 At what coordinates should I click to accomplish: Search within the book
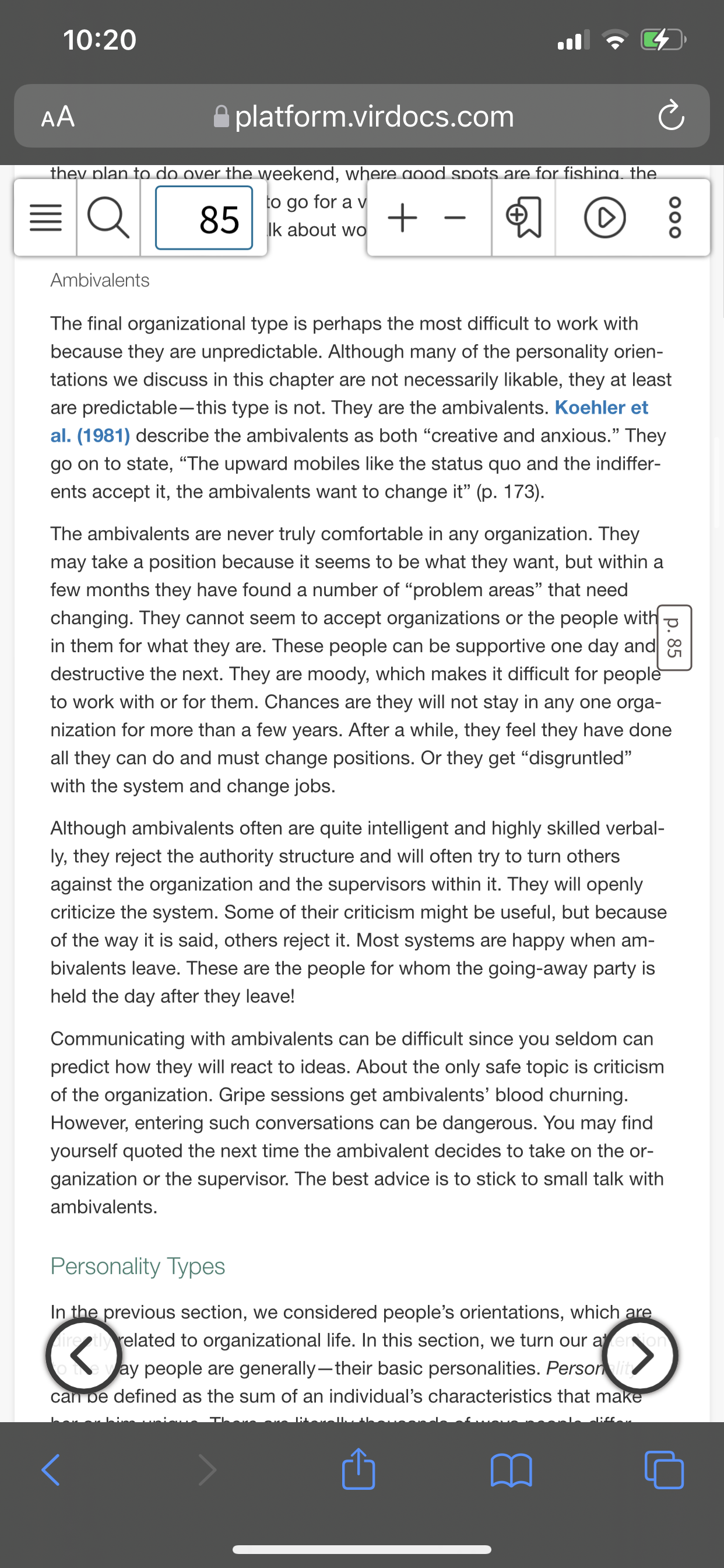tap(108, 218)
